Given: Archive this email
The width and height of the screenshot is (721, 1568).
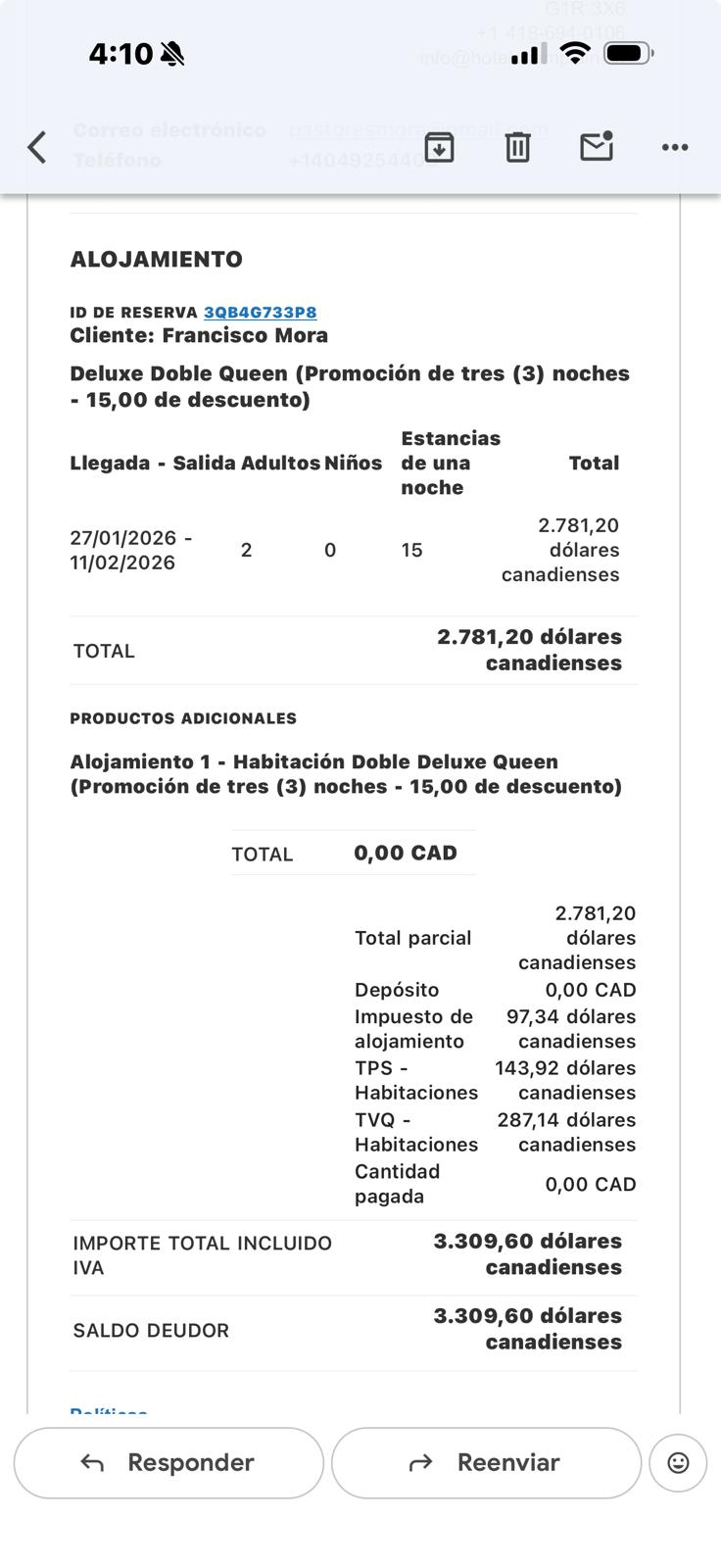Looking at the screenshot, I should [439, 147].
